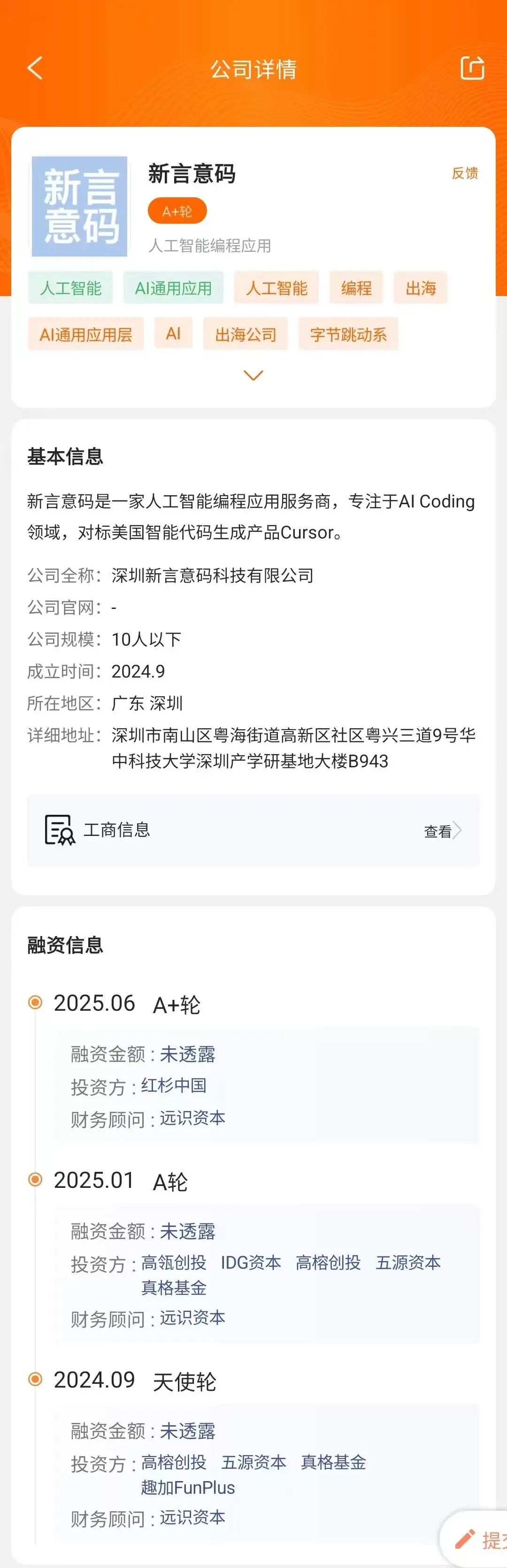507x1568 pixels.
Task: Open the orange 人工智能 tag
Action: 277,288
